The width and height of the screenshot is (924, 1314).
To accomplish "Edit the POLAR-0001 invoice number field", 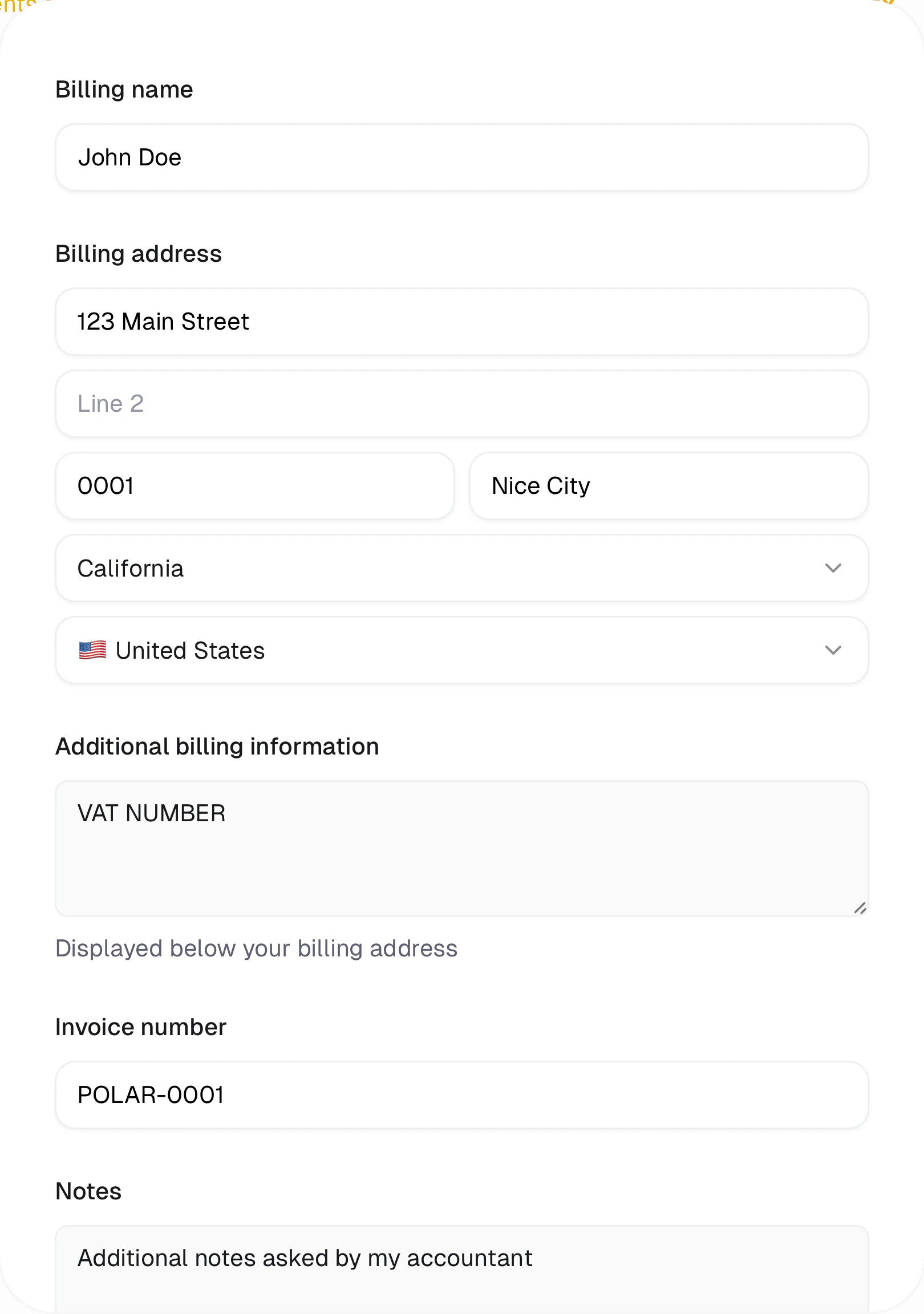I will (461, 1095).
